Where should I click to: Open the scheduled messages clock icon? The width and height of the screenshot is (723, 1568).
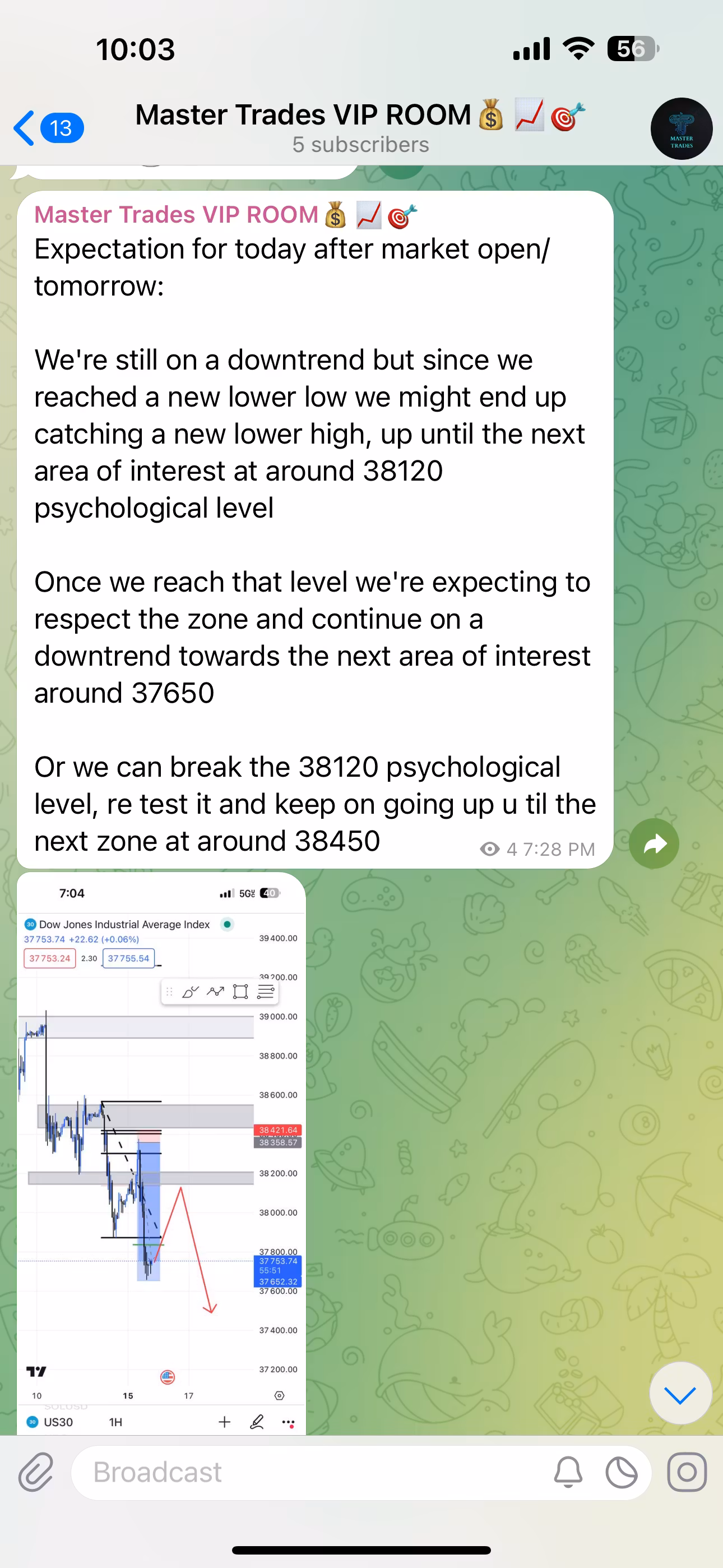pyautogui.click(x=622, y=1473)
